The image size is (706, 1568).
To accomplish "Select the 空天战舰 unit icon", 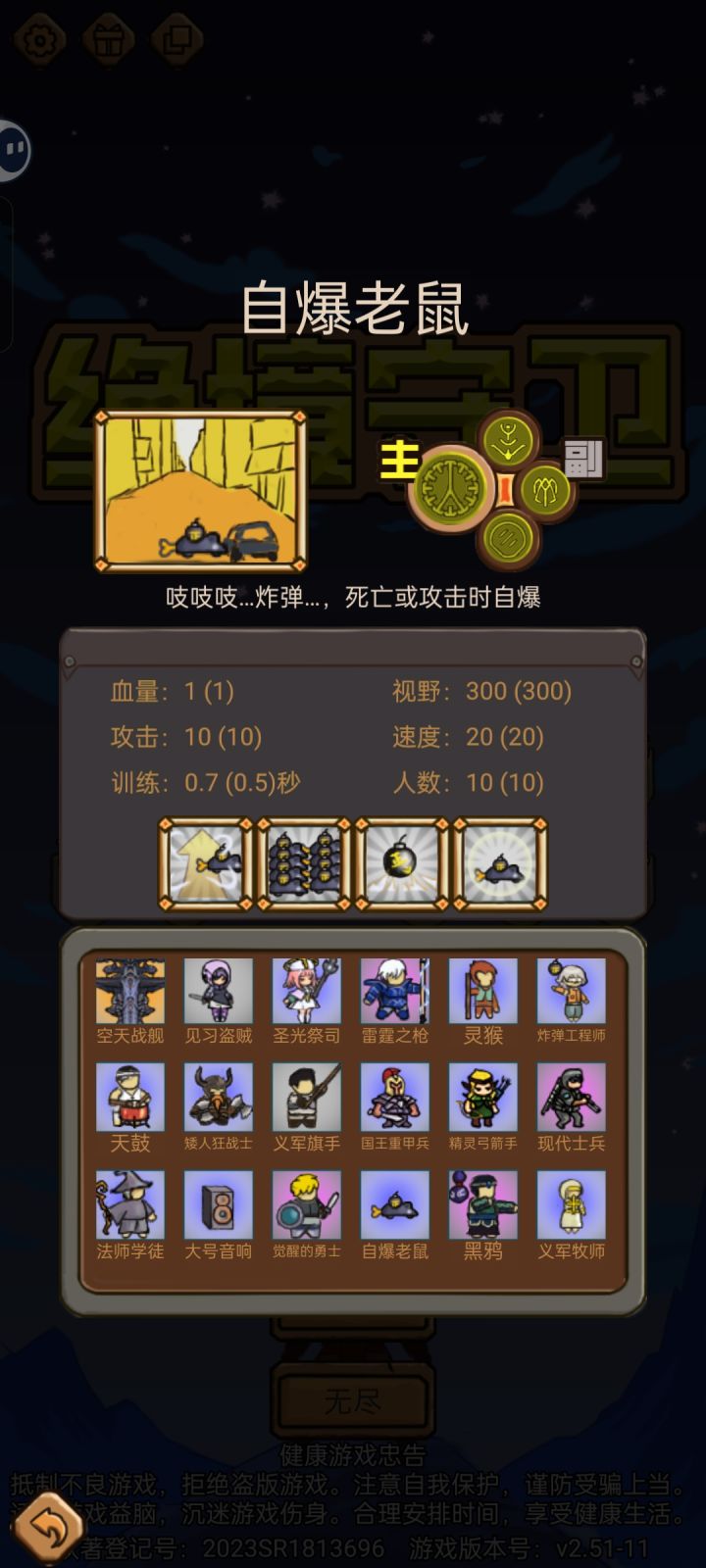I will pos(130,990).
